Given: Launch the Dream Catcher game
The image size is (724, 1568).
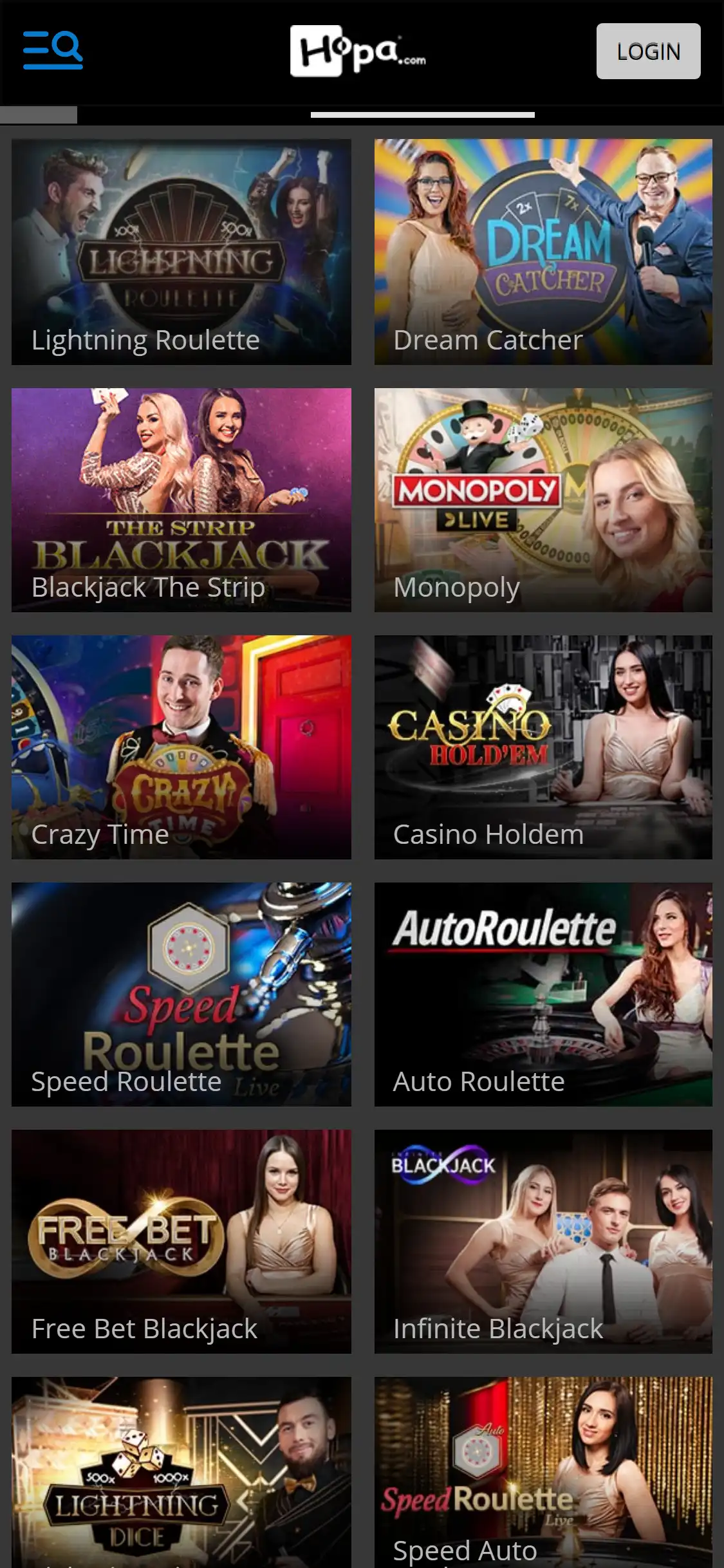Looking at the screenshot, I should (x=543, y=252).
